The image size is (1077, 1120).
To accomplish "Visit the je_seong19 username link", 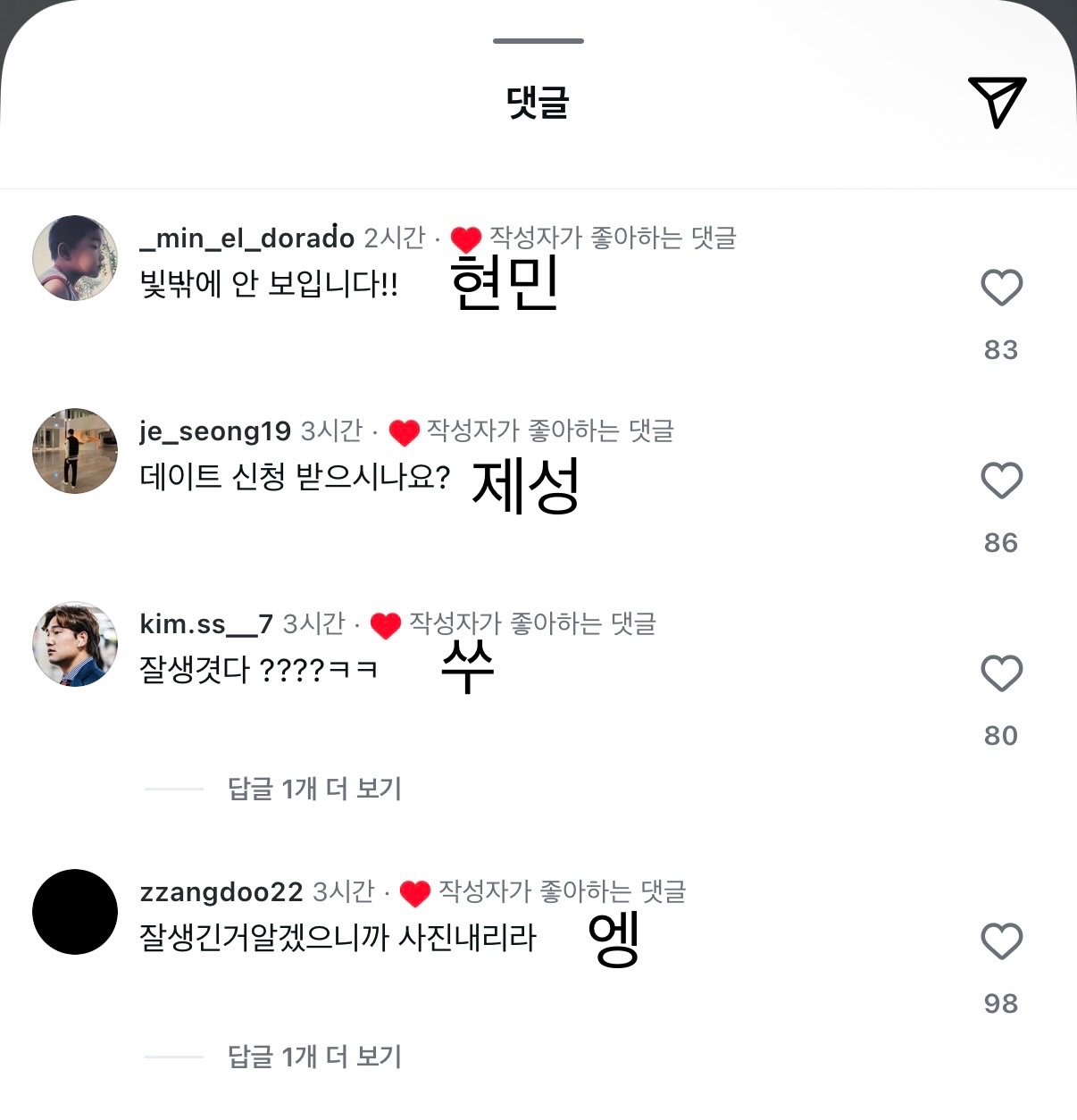I will [x=215, y=431].
